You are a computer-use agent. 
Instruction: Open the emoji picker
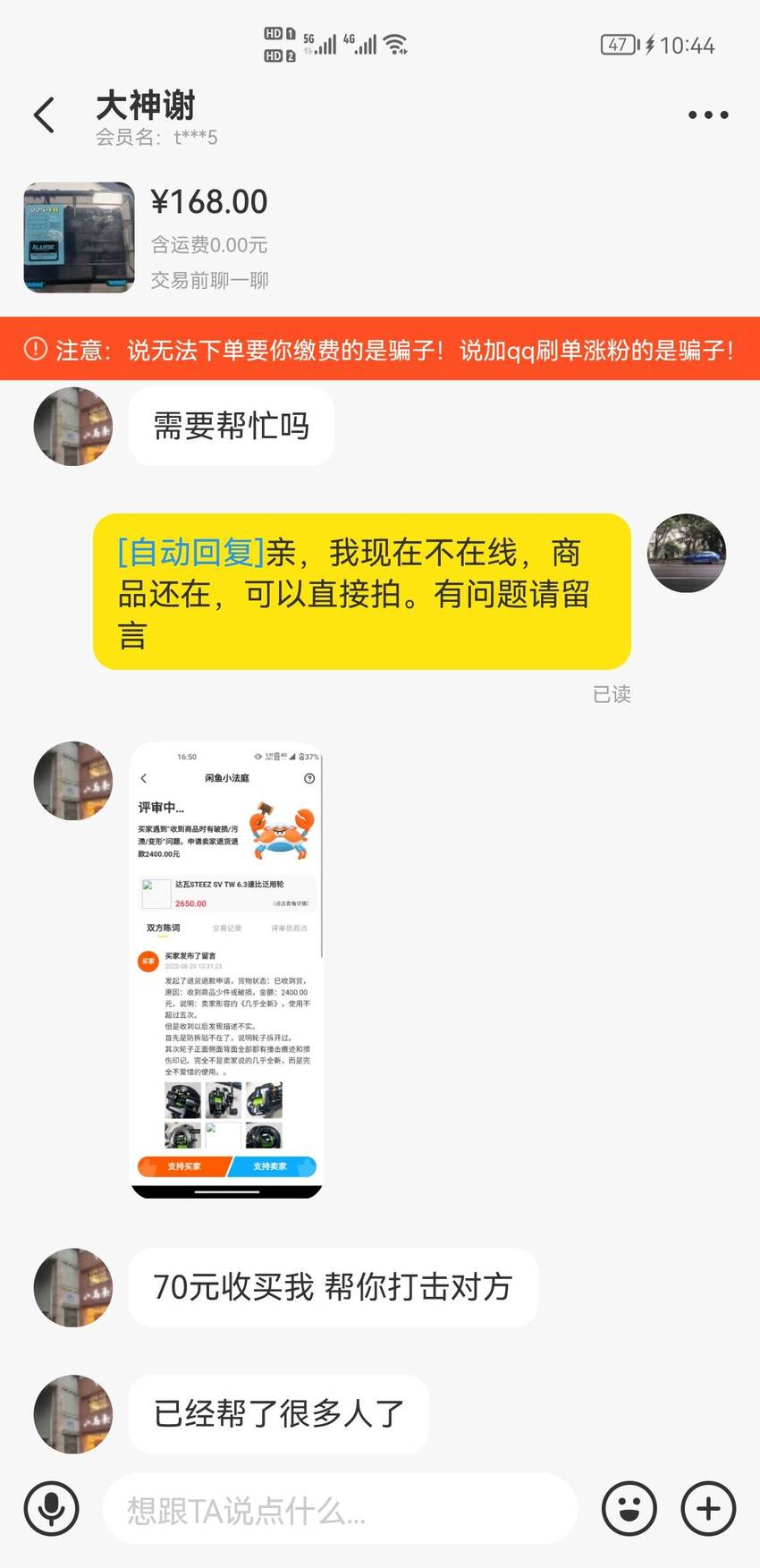pos(629,1509)
